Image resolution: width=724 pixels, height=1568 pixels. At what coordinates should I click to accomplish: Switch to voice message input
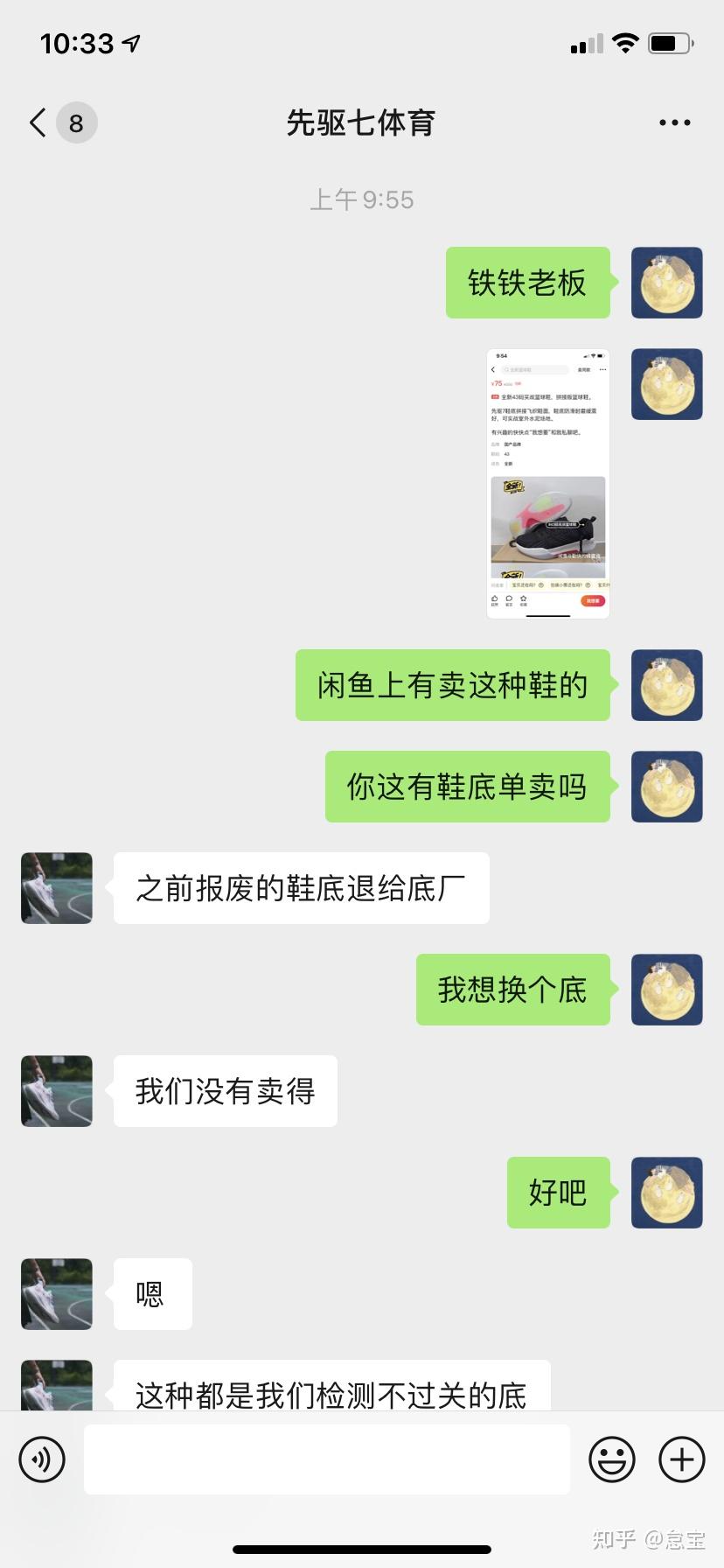(x=42, y=1459)
